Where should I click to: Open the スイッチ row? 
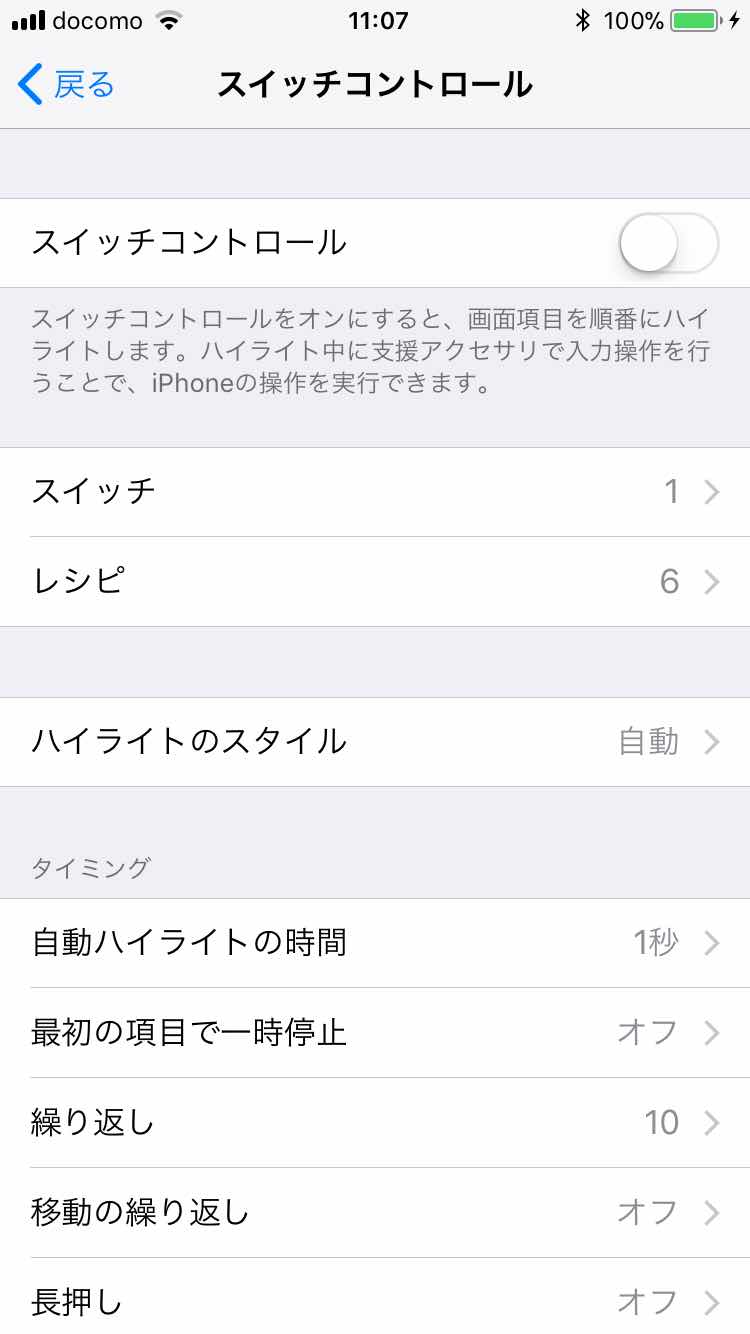375,492
